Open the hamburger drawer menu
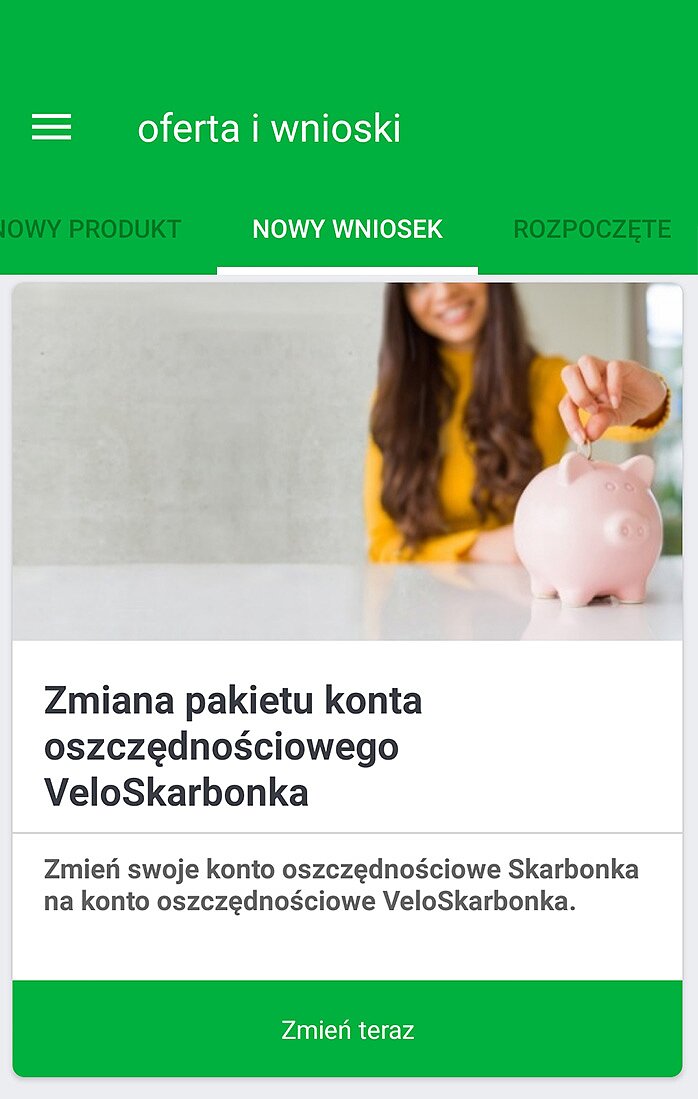This screenshot has width=698, height=1099. pos(52,128)
